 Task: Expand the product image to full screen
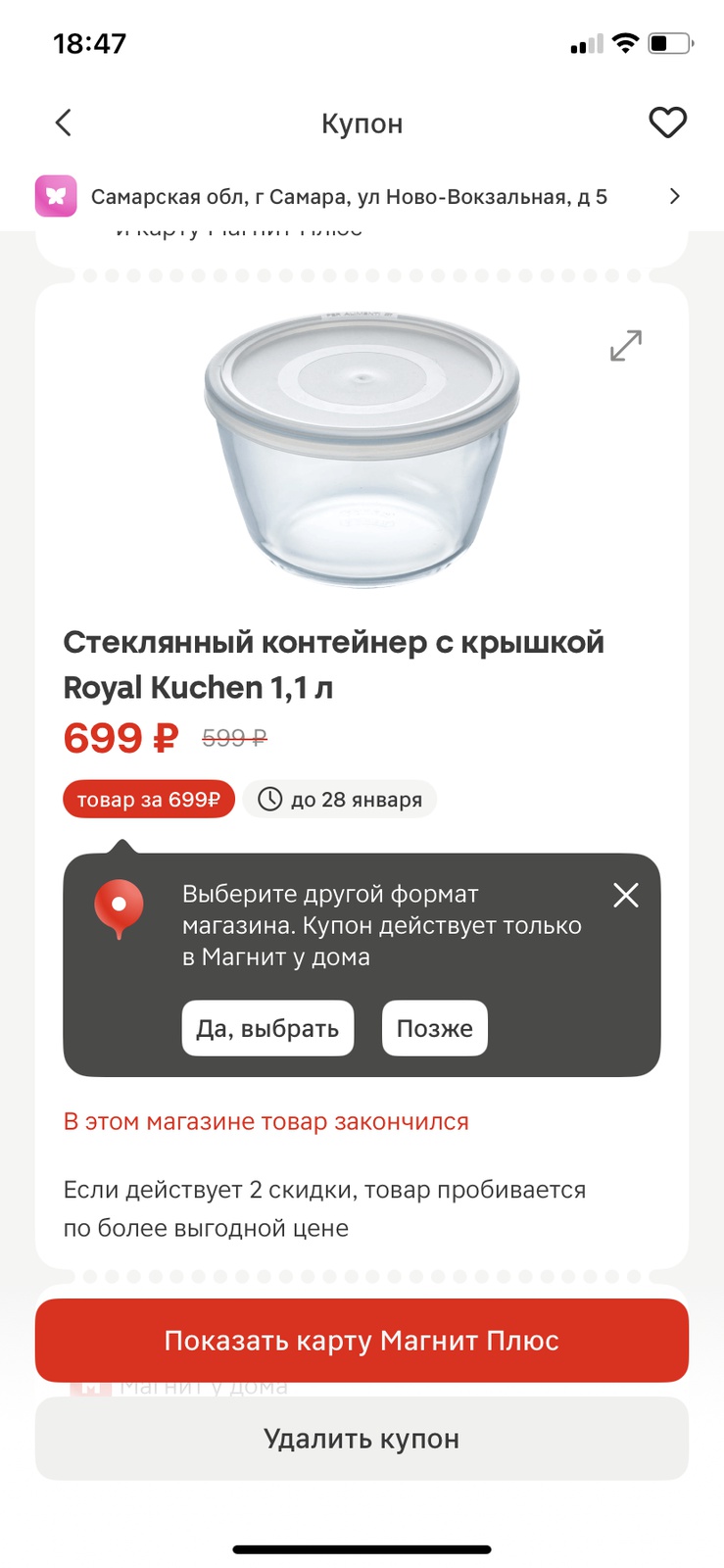click(x=625, y=346)
